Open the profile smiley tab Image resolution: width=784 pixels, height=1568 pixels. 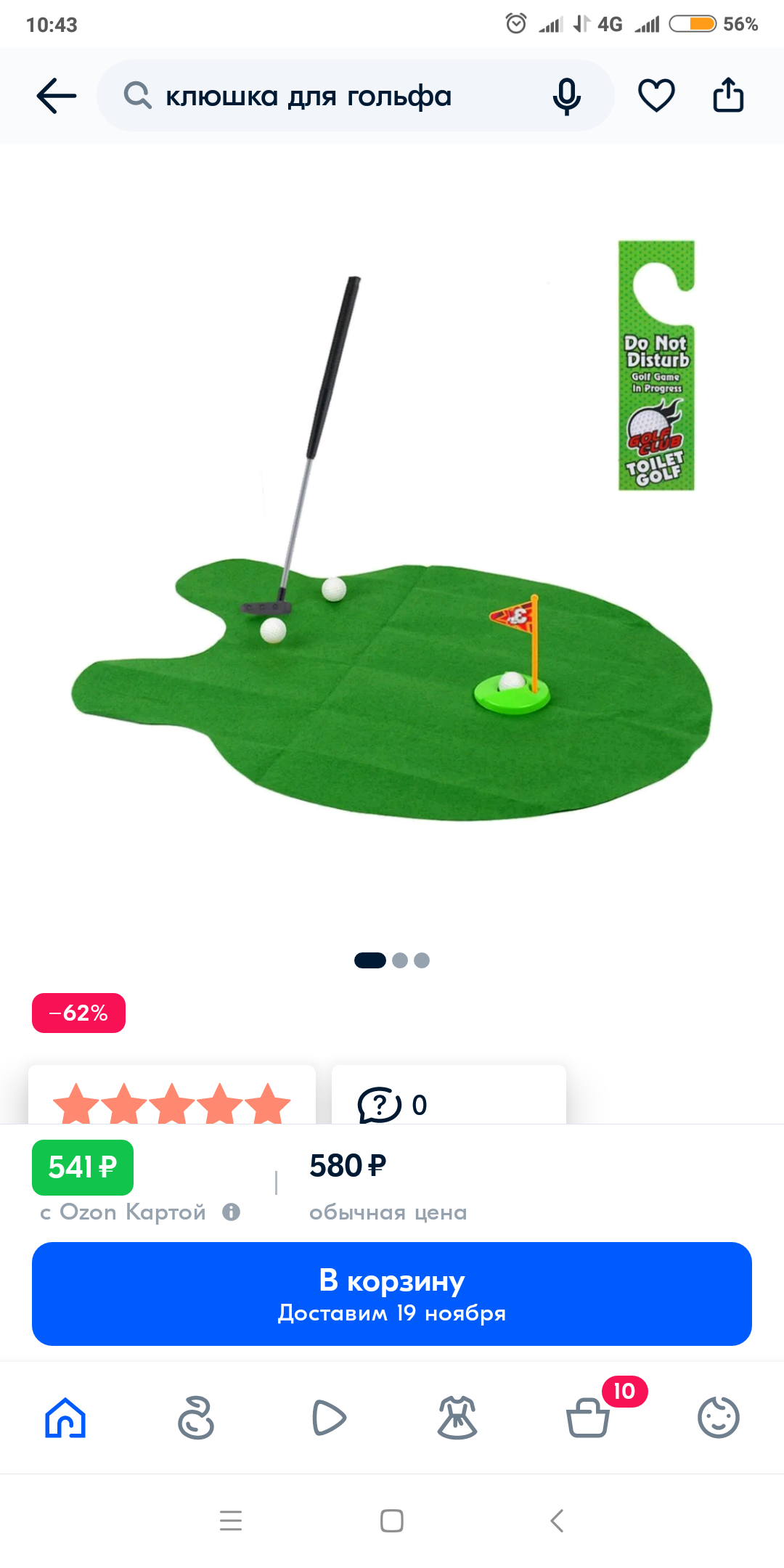719,1417
